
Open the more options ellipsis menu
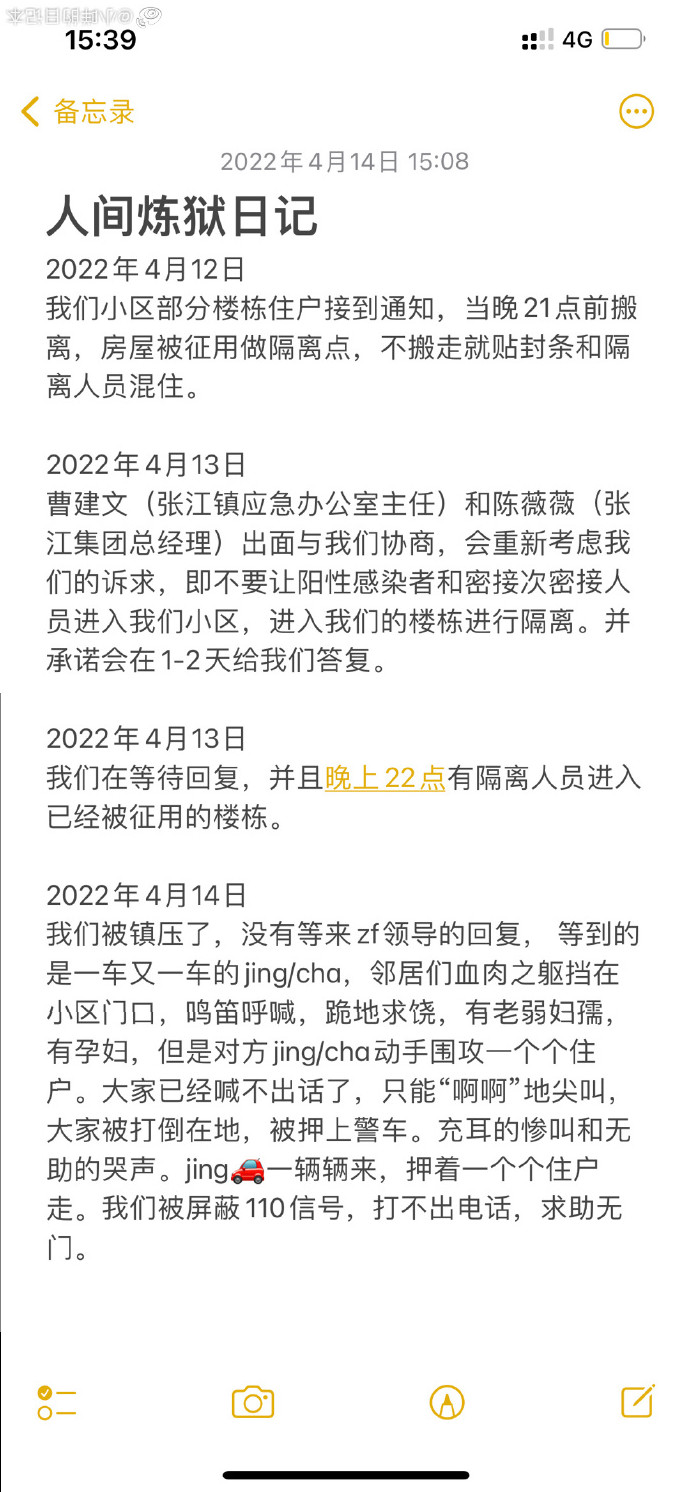637,112
